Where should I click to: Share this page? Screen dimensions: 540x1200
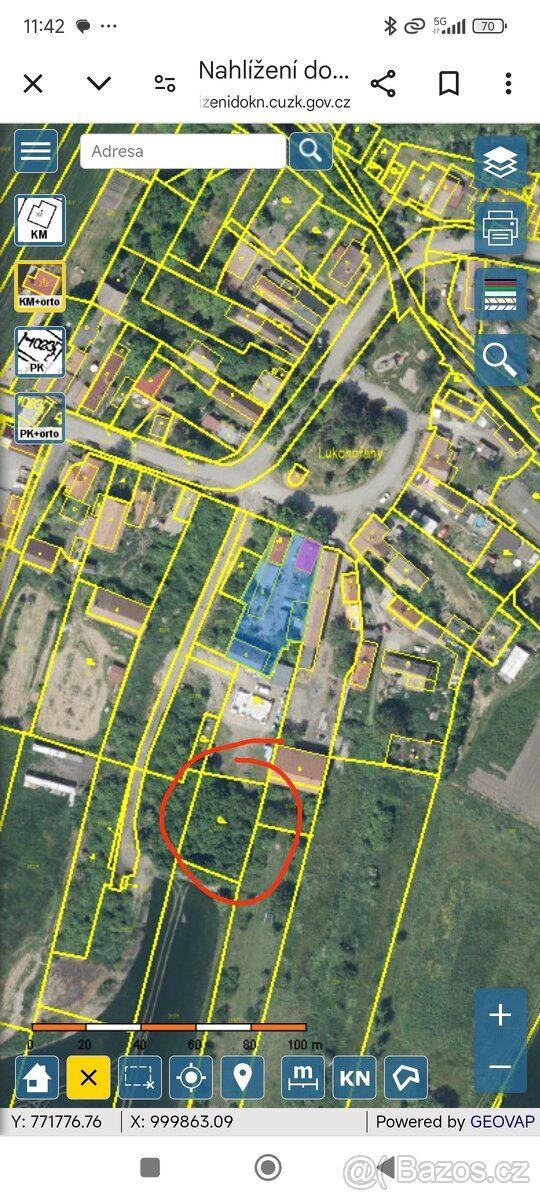(x=383, y=83)
